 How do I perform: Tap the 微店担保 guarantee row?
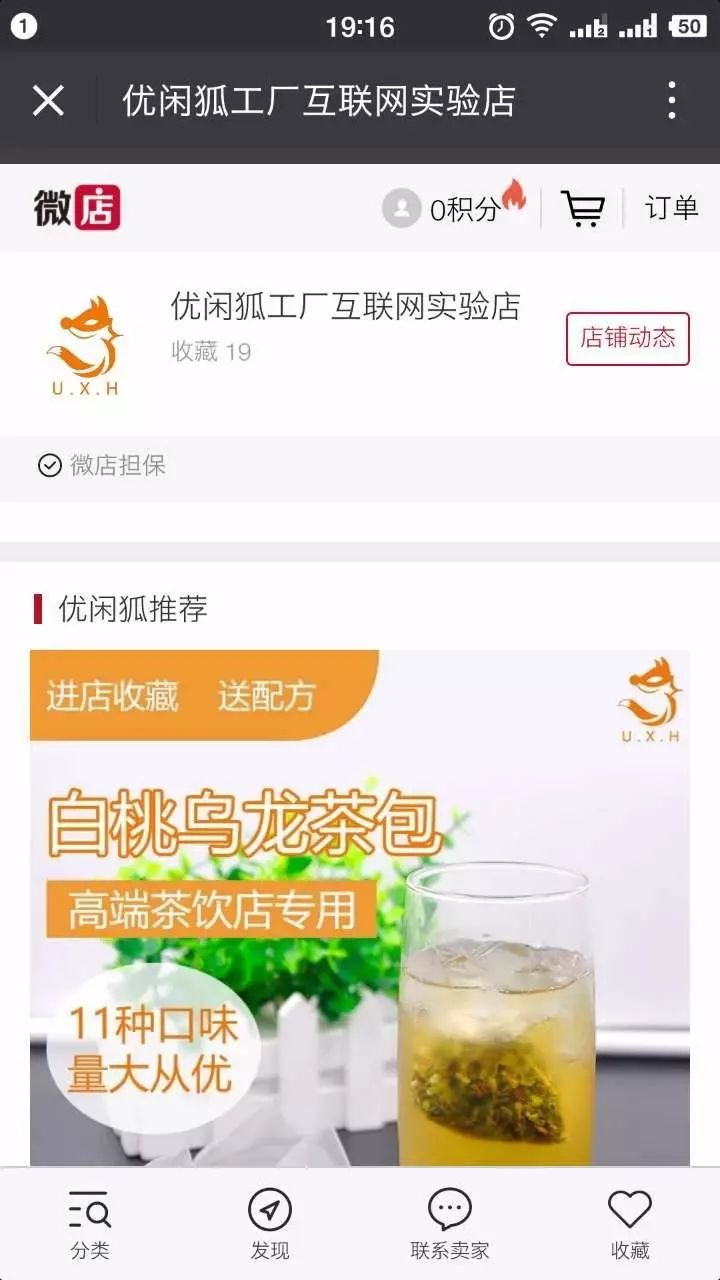click(102, 465)
